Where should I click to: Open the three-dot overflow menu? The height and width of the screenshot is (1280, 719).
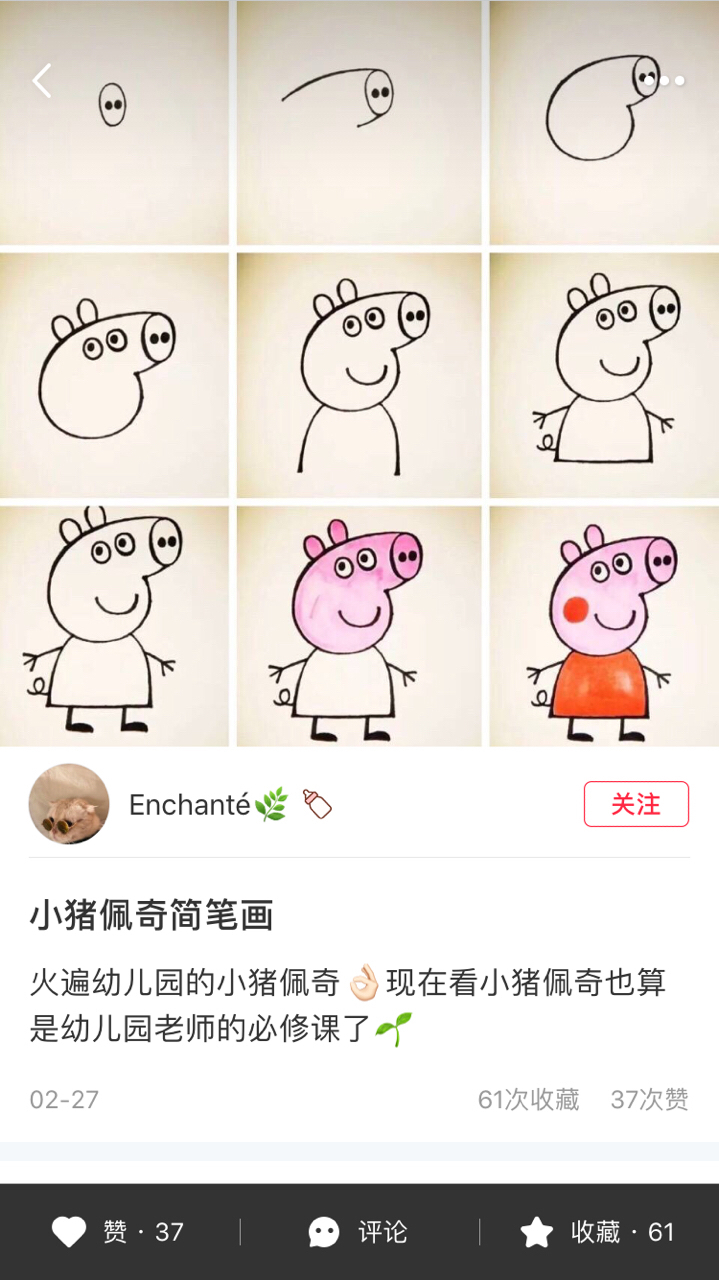[664, 81]
